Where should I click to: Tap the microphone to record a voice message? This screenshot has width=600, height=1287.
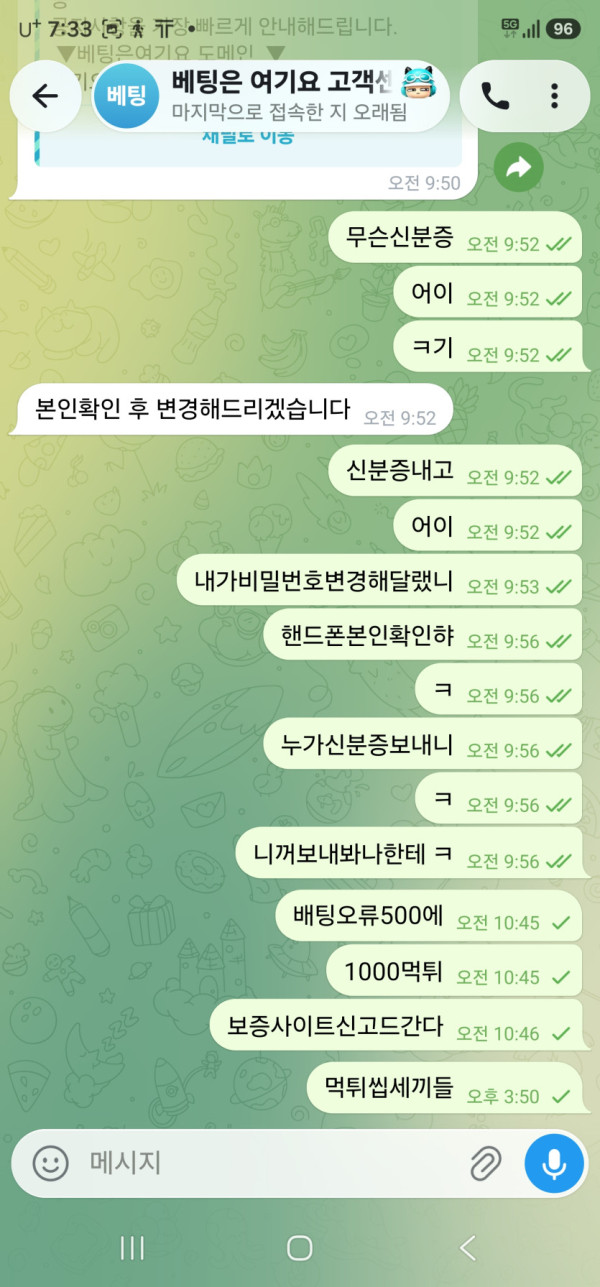click(554, 1163)
